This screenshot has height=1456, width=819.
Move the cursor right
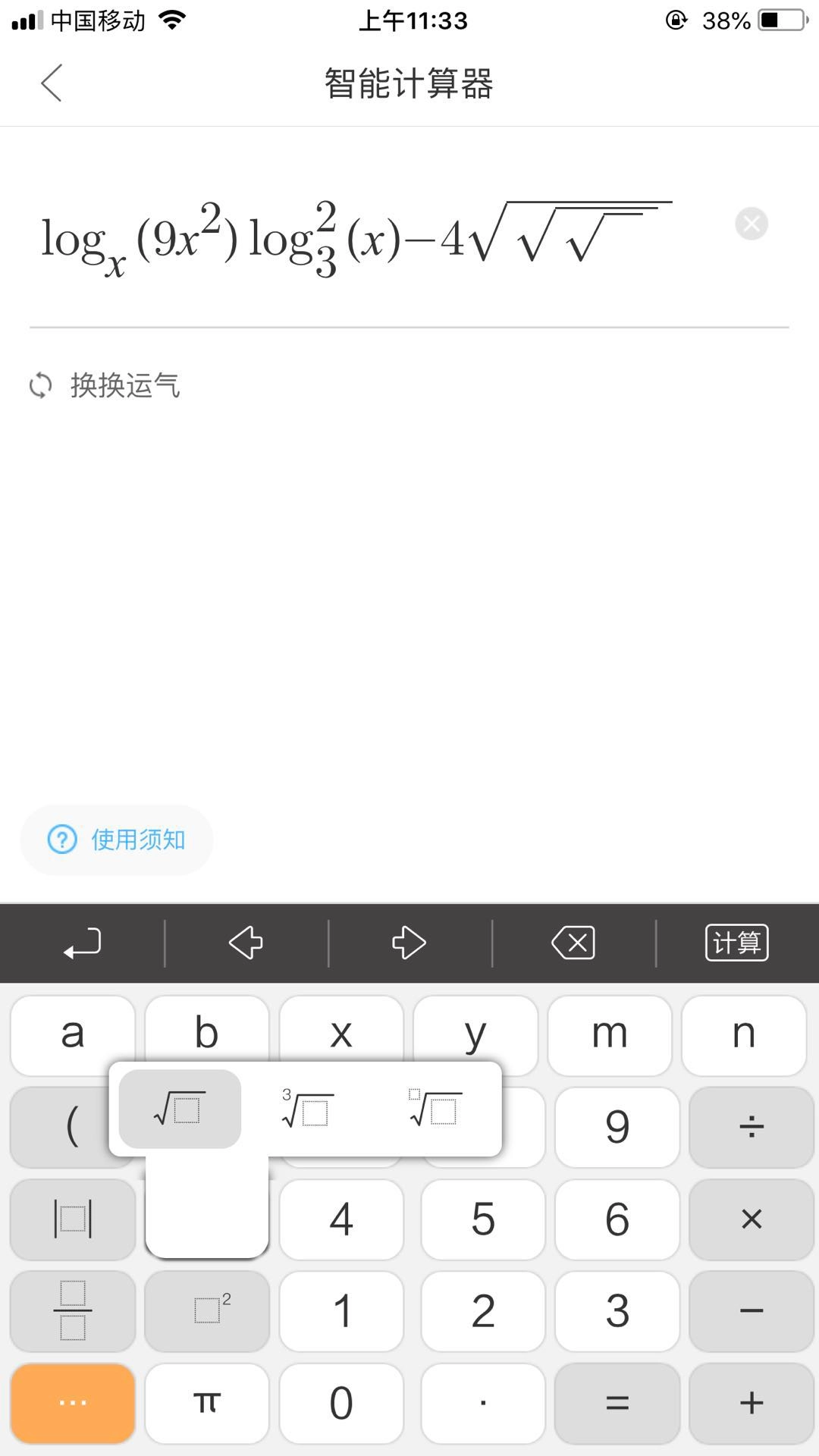pos(409,943)
